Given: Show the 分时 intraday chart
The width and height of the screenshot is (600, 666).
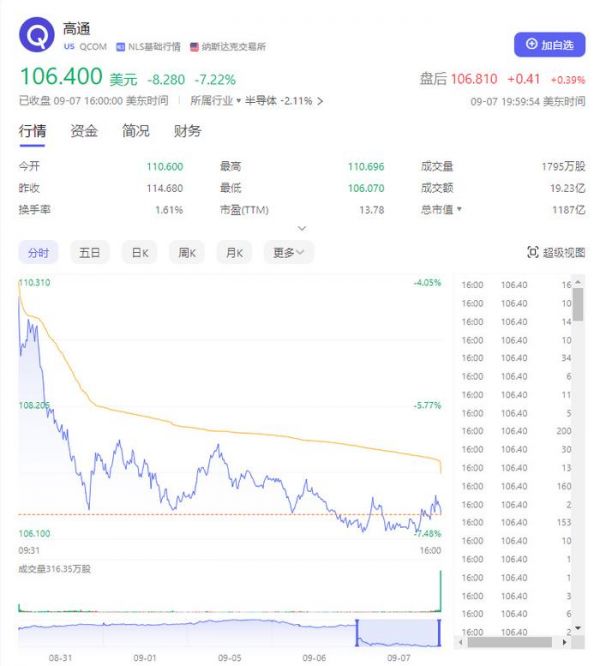Looking at the screenshot, I should 38,253.
